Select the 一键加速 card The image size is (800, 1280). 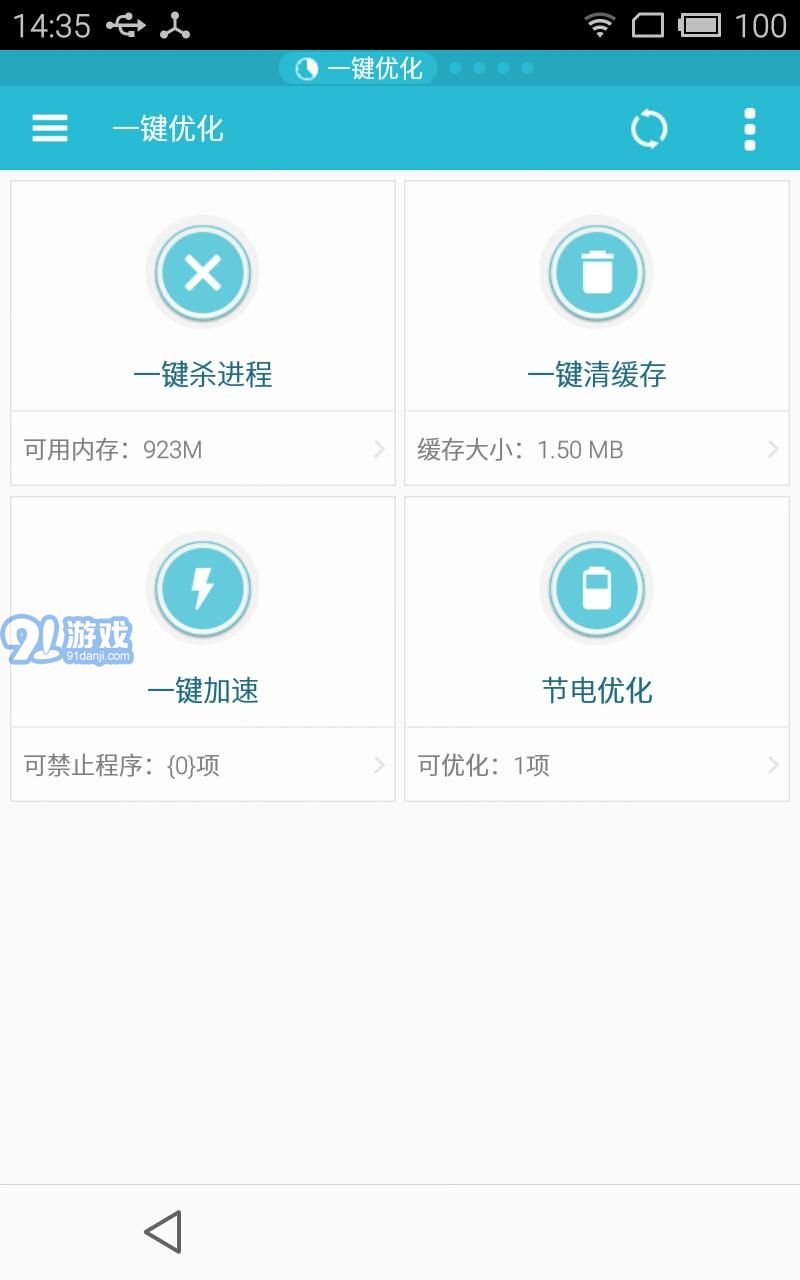pos(203,612)
